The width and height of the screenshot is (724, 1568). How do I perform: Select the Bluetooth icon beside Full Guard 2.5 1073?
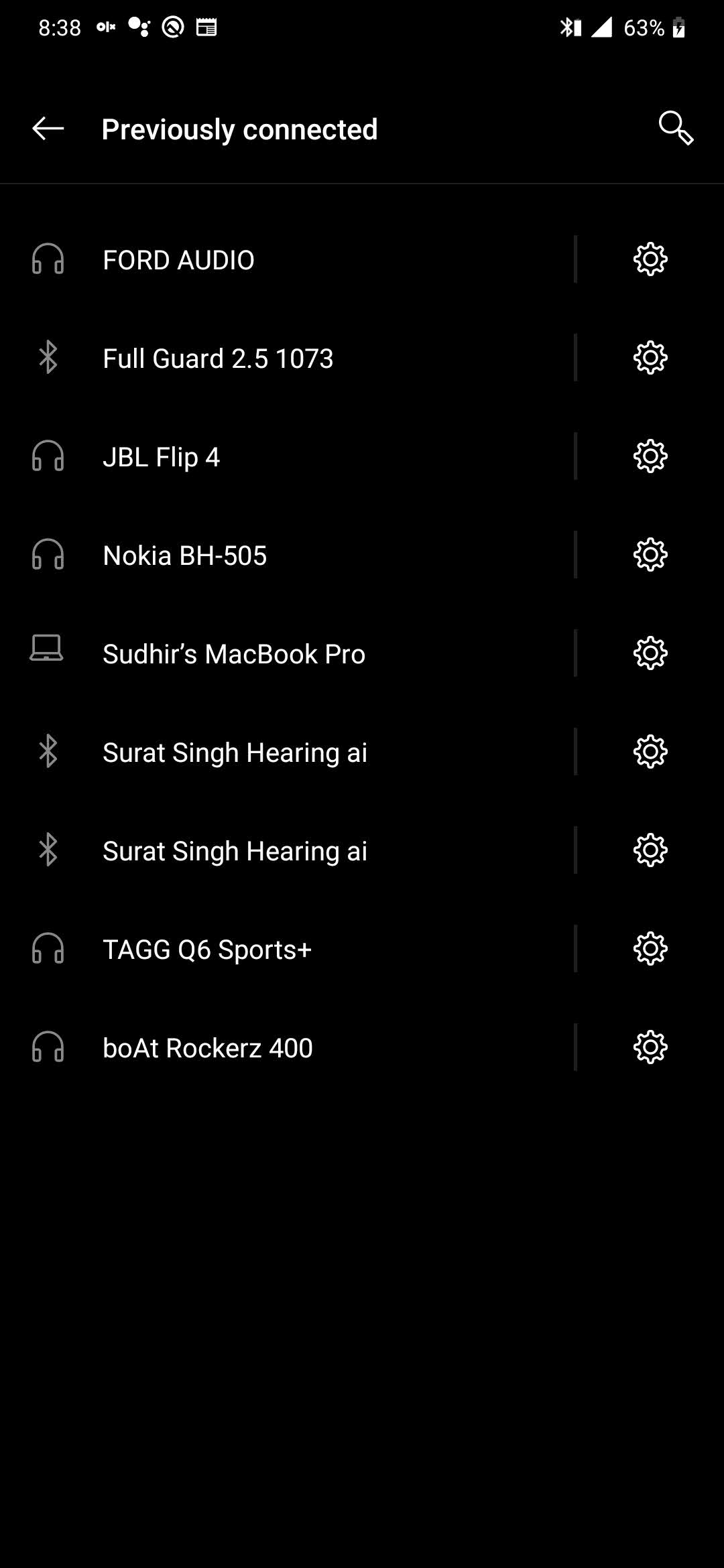coord(47,357)
